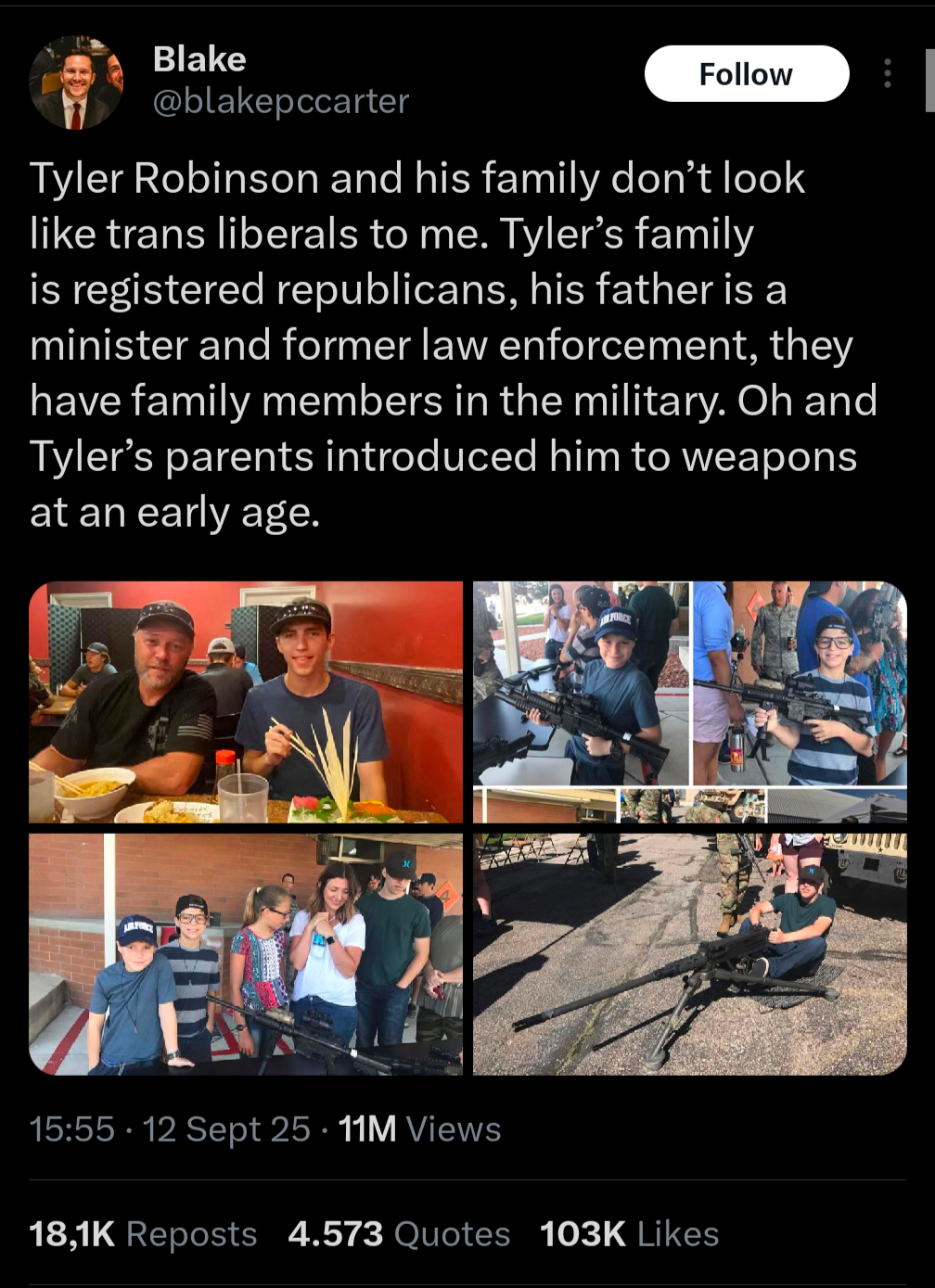This screenshot has width=935, height=1288.
Task: View the 103K Likes list
Action: tap(629, 1234)
